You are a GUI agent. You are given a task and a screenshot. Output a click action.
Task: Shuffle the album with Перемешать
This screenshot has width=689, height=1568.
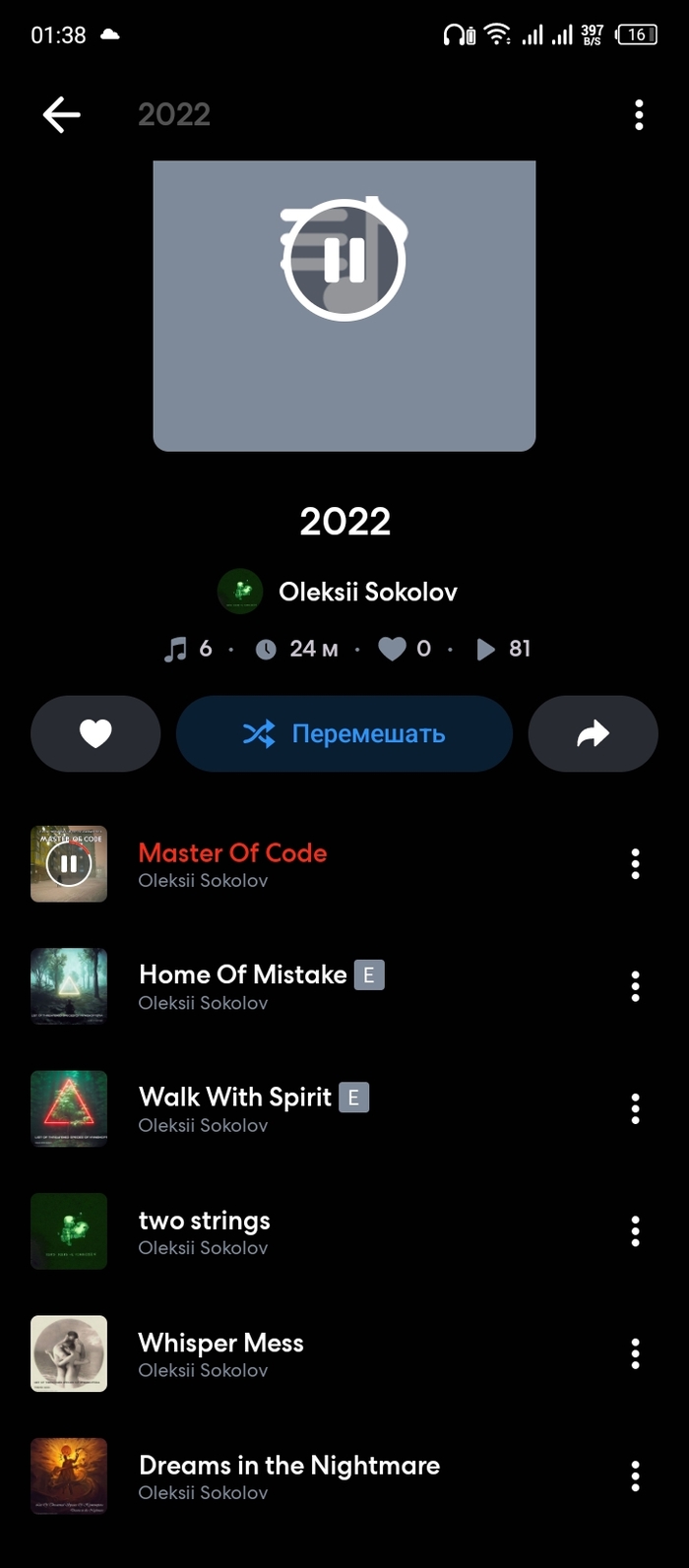pos(344,733)
